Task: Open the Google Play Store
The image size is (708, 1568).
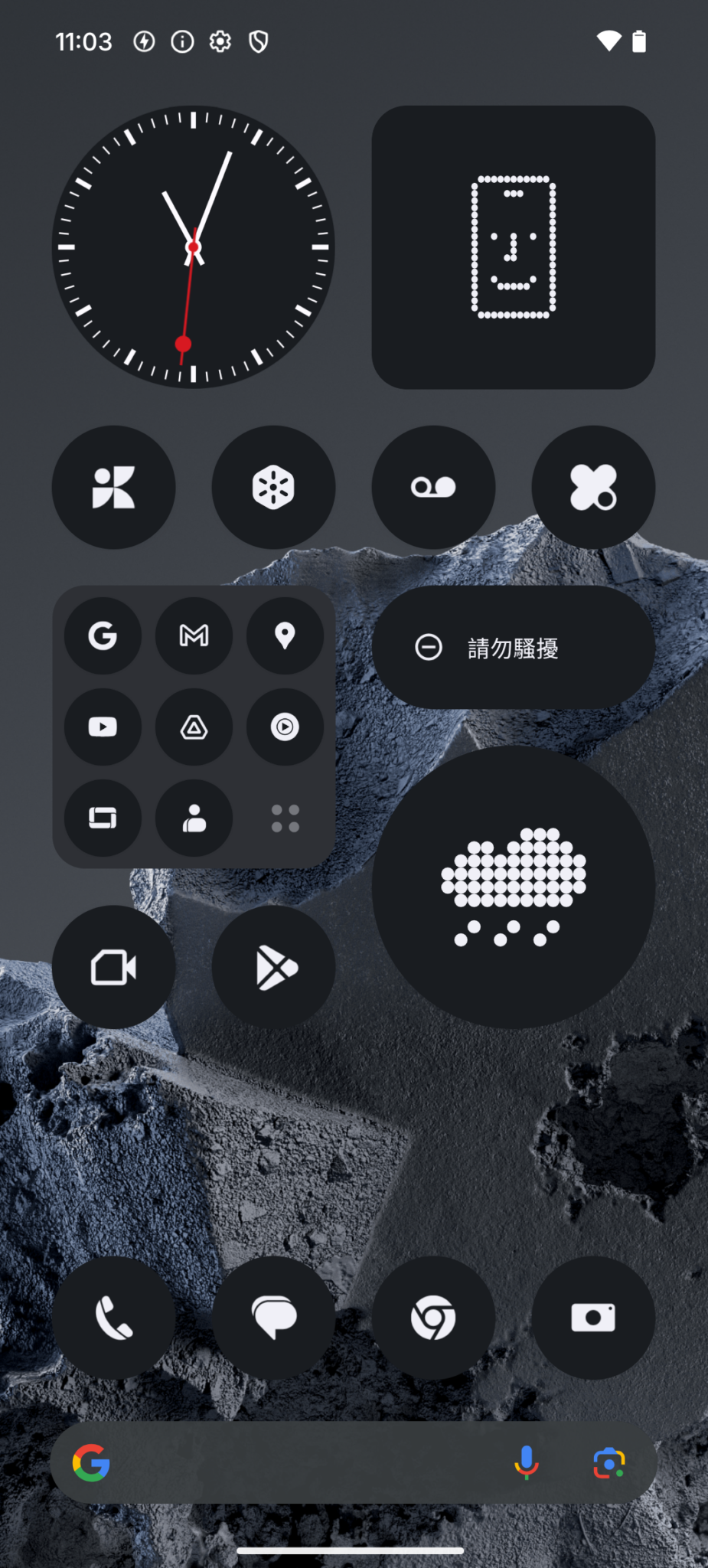Action: click(x=273, y=967)
